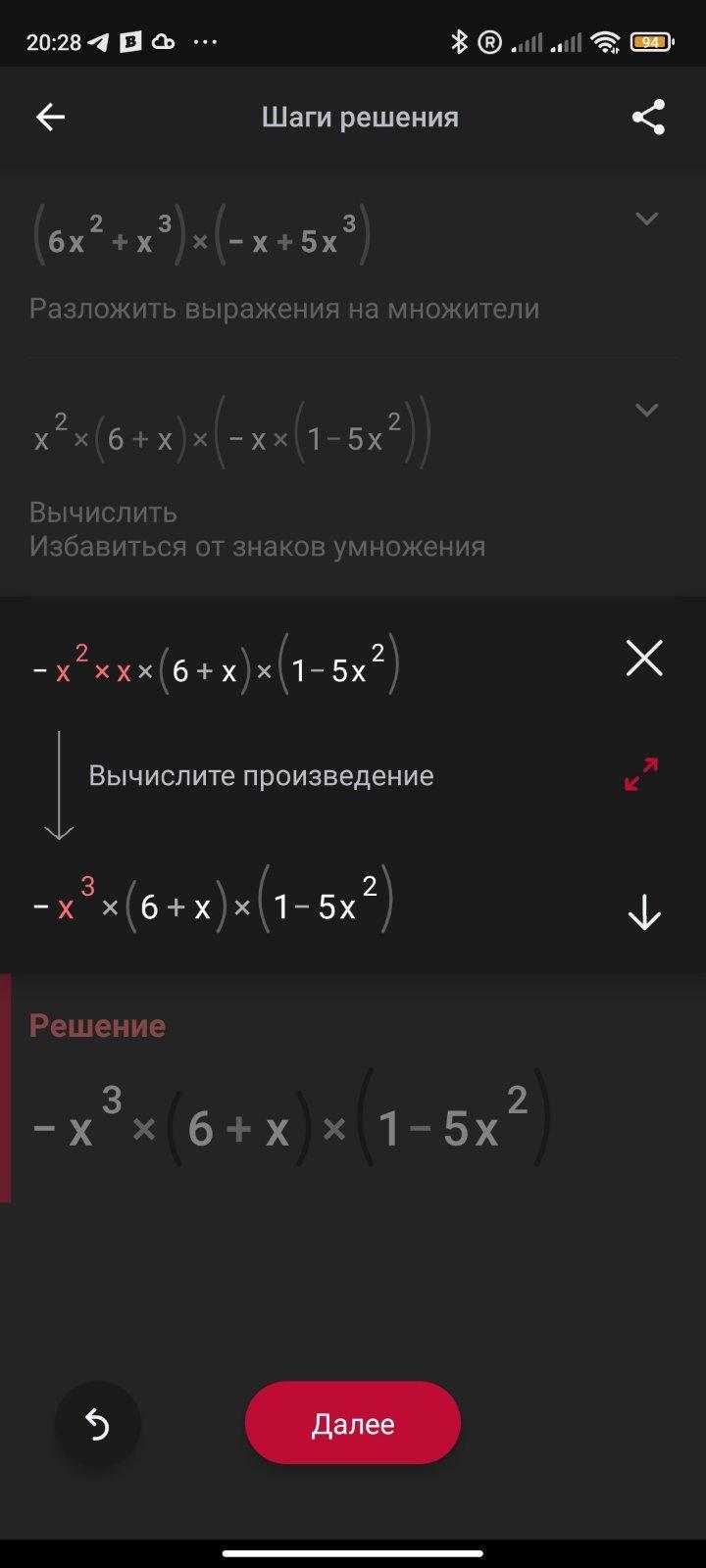Expand the remove multiplication signs step
The image size is (706, 1568).
646,410
